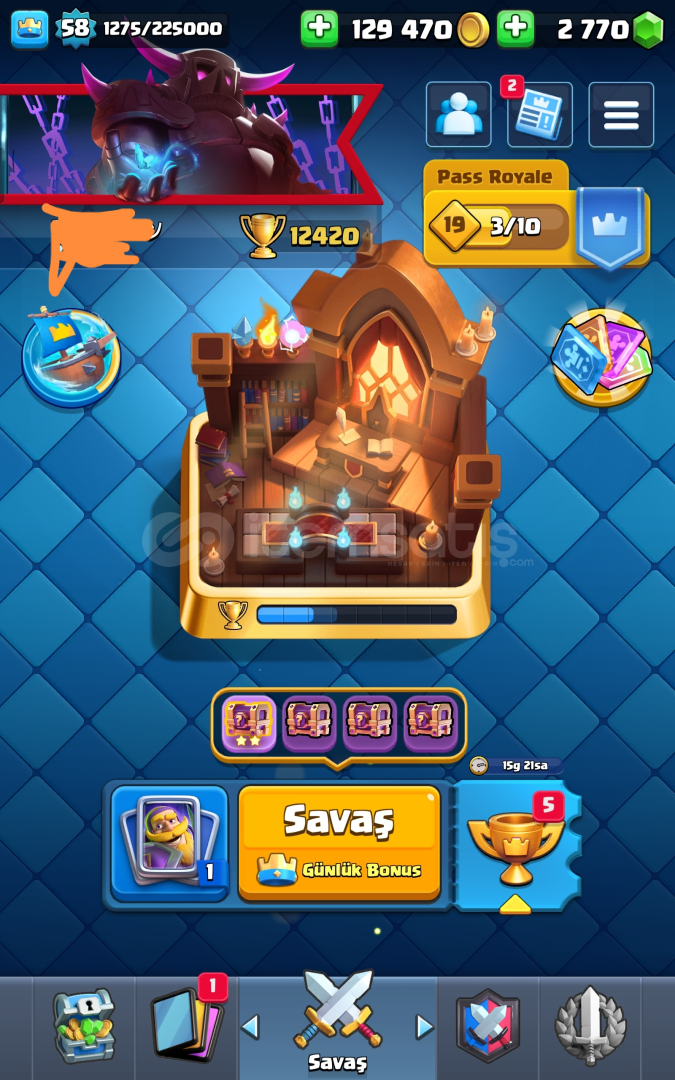Open the friends social icon
This screenshot has width=675, height=1080.
click(x=459, y=115)
